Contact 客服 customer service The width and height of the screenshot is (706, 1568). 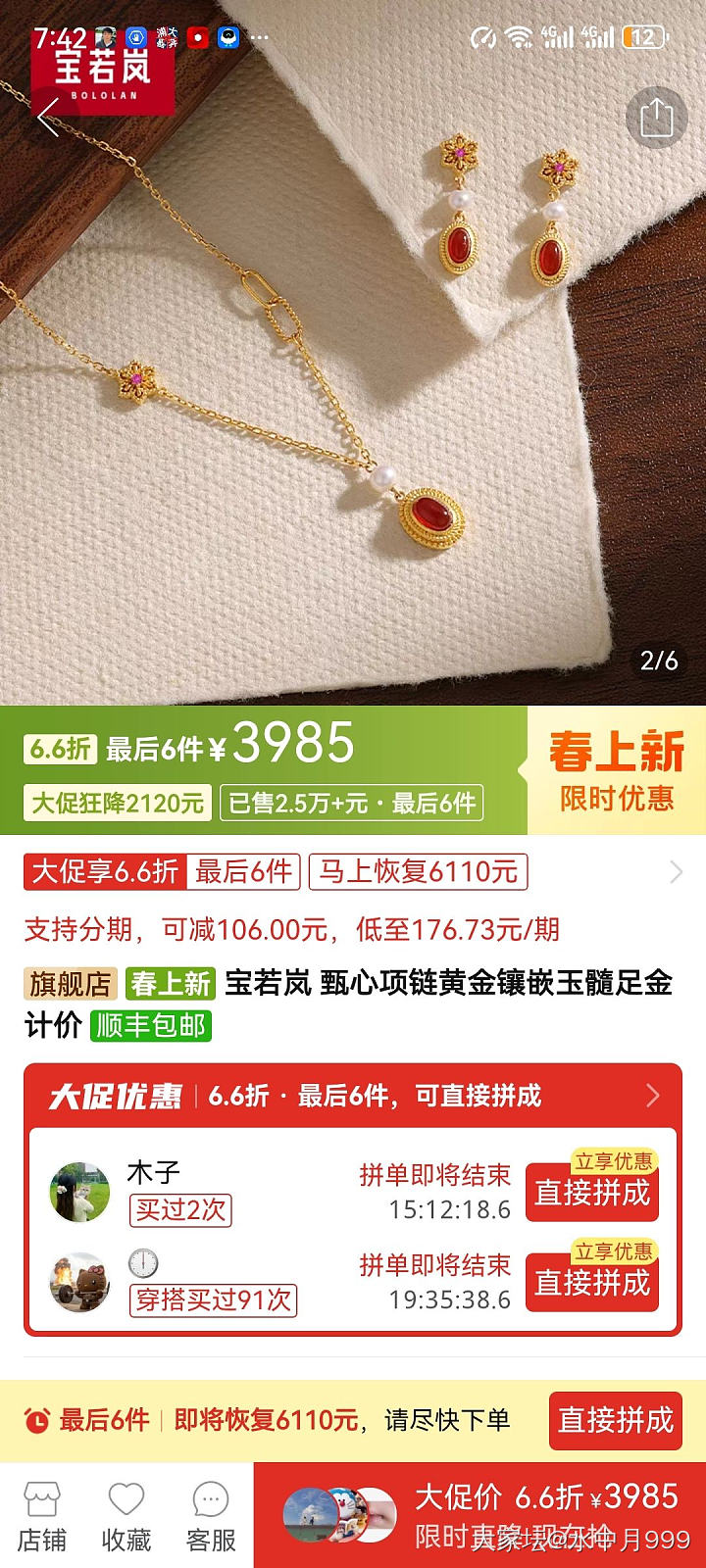coord(211,1516)
